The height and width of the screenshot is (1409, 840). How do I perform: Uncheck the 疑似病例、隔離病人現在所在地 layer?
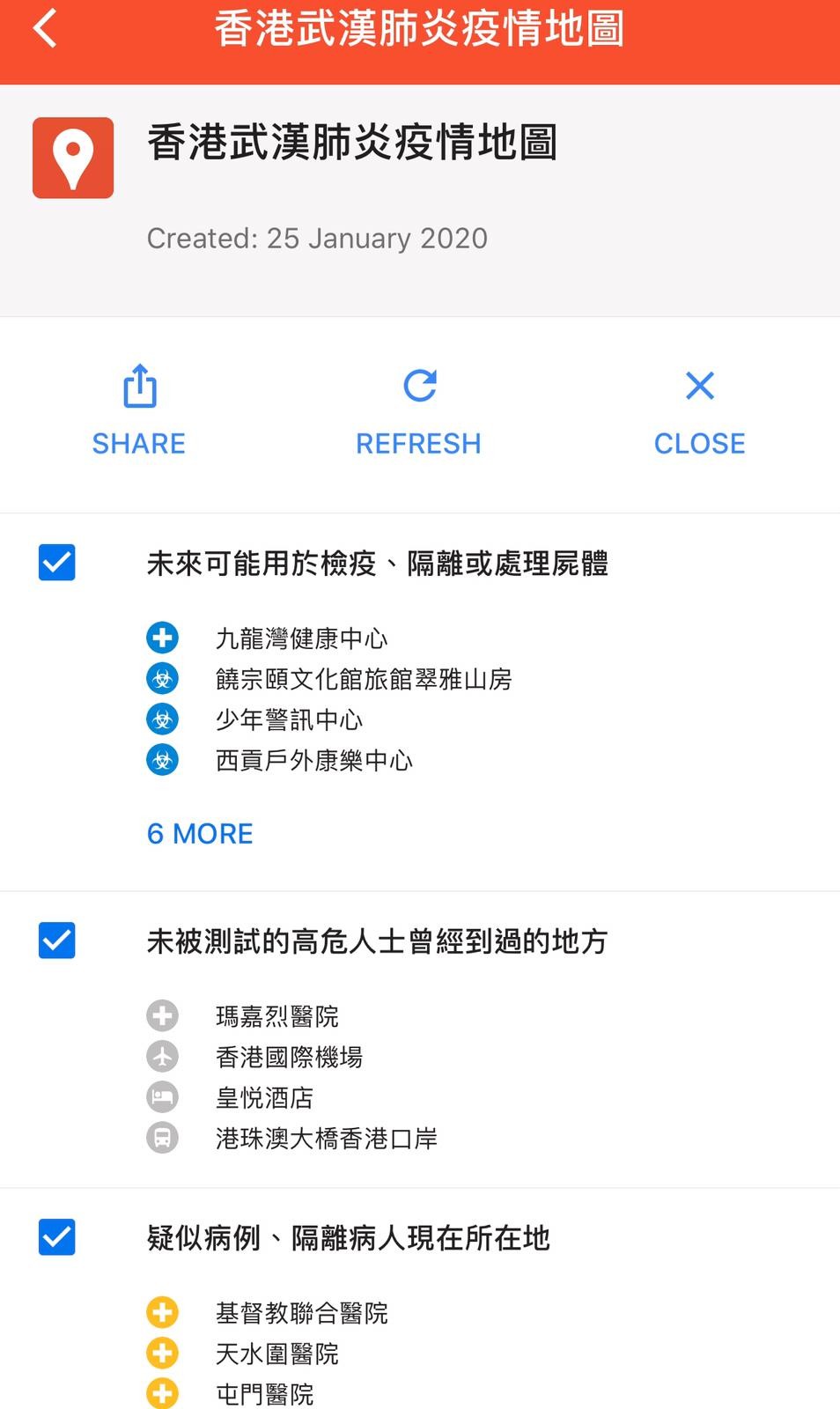coord(57,1237)
